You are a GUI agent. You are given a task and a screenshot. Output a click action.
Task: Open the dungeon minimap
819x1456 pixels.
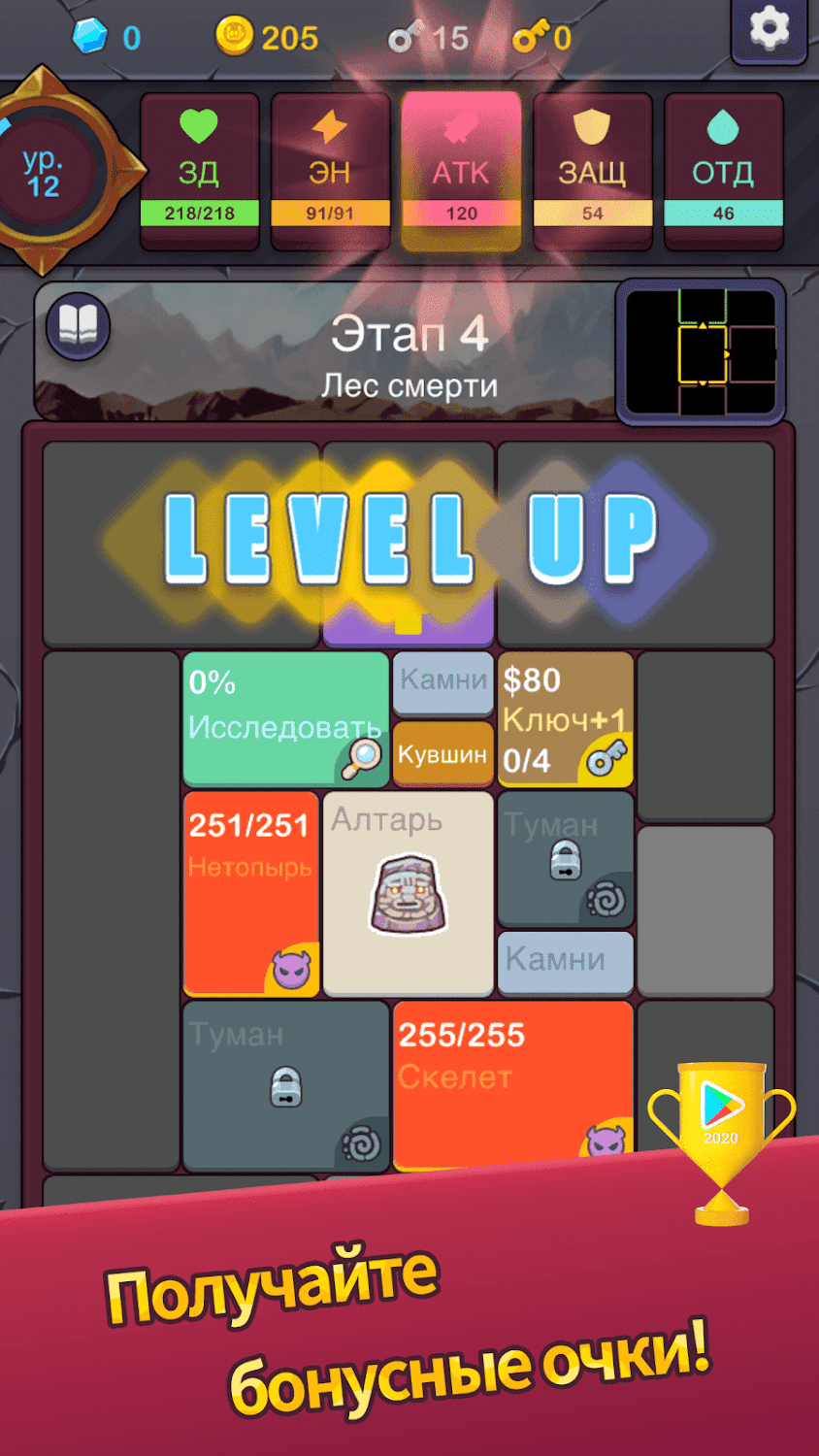[701, 352]
